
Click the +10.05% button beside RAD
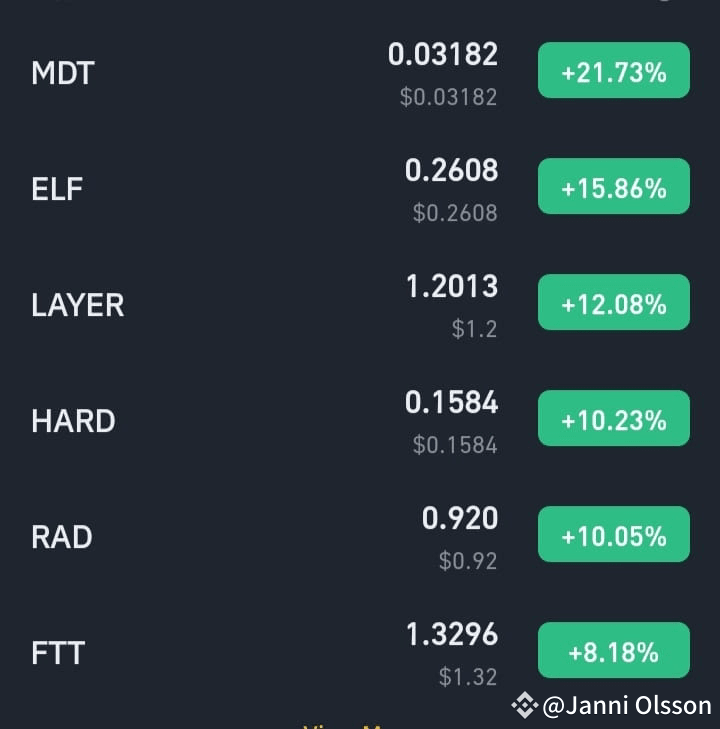(x=613, y=534)
